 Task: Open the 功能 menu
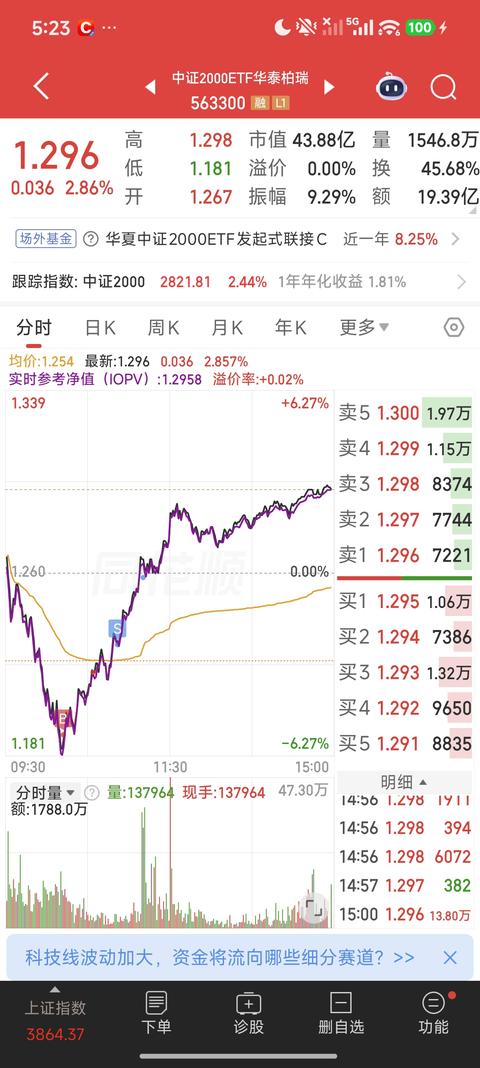click(x=434, y=1013)
